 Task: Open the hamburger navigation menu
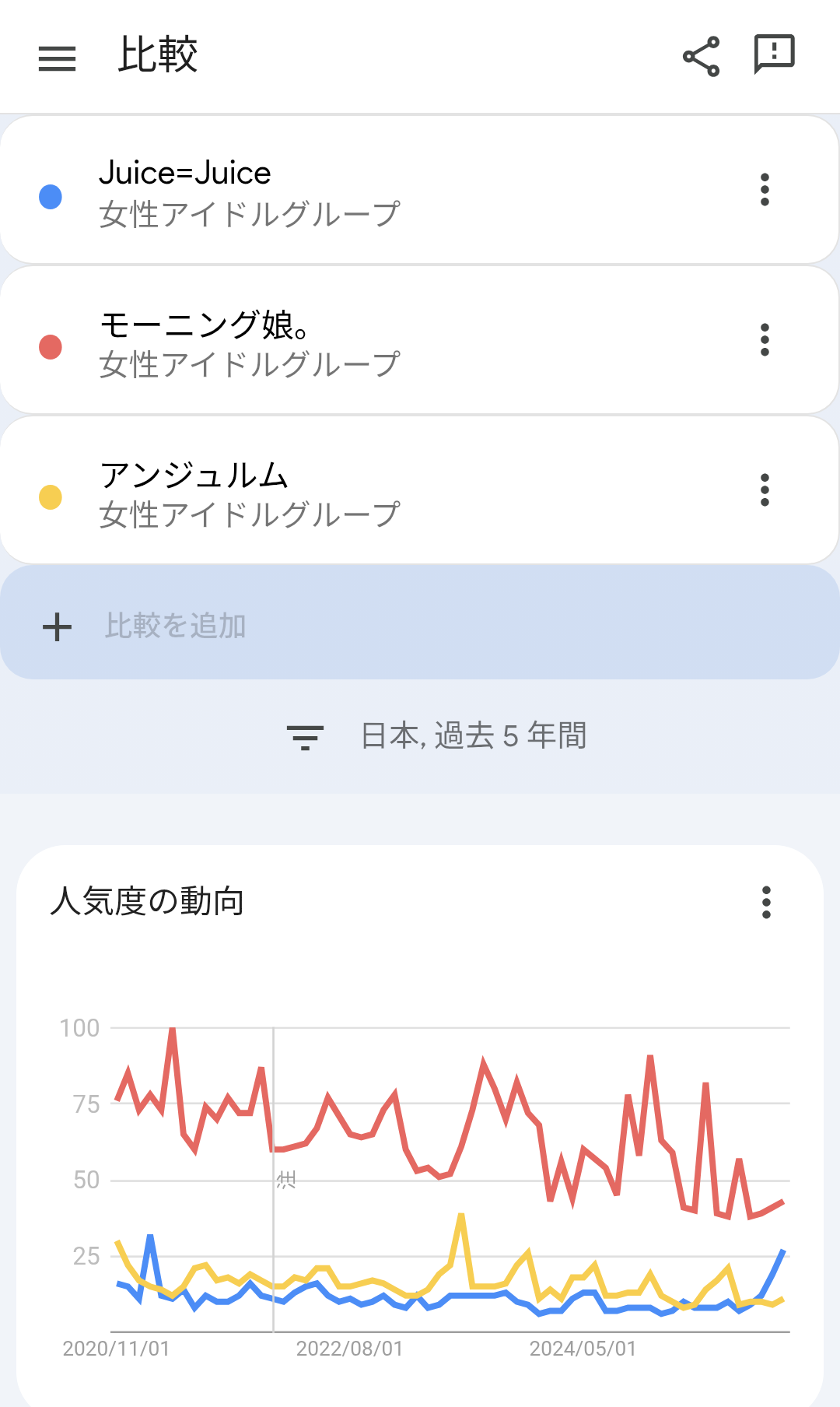click(58, 58)
